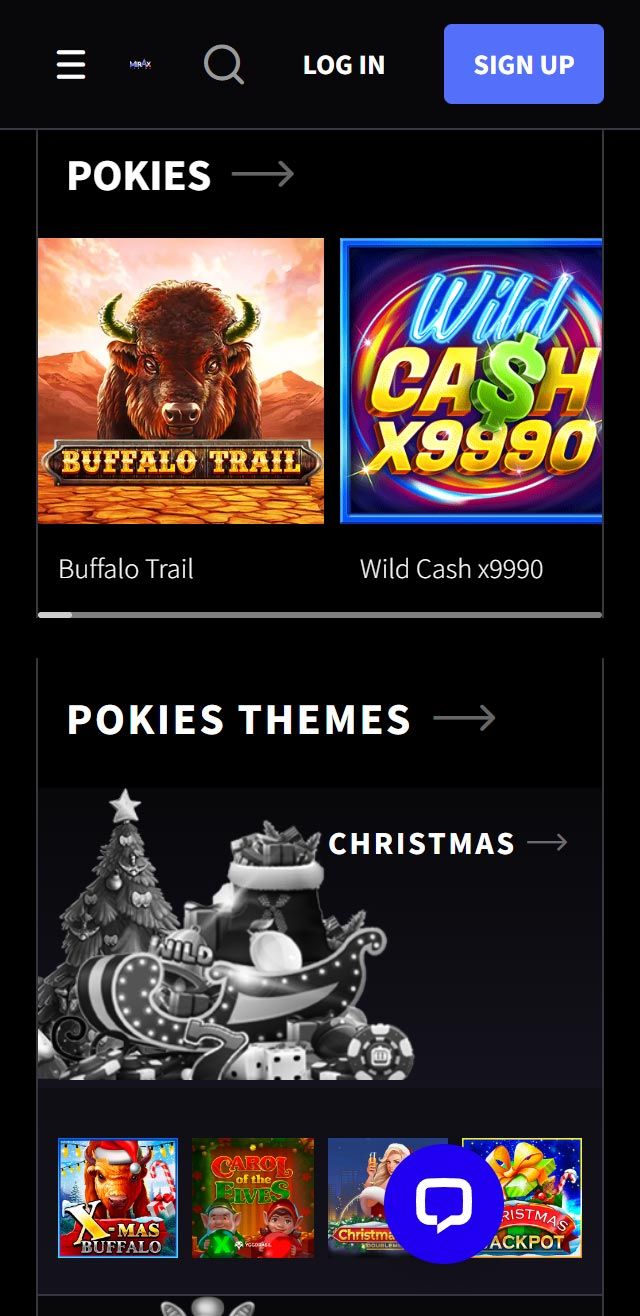Tap the search magnifier icon

point(223,65)
